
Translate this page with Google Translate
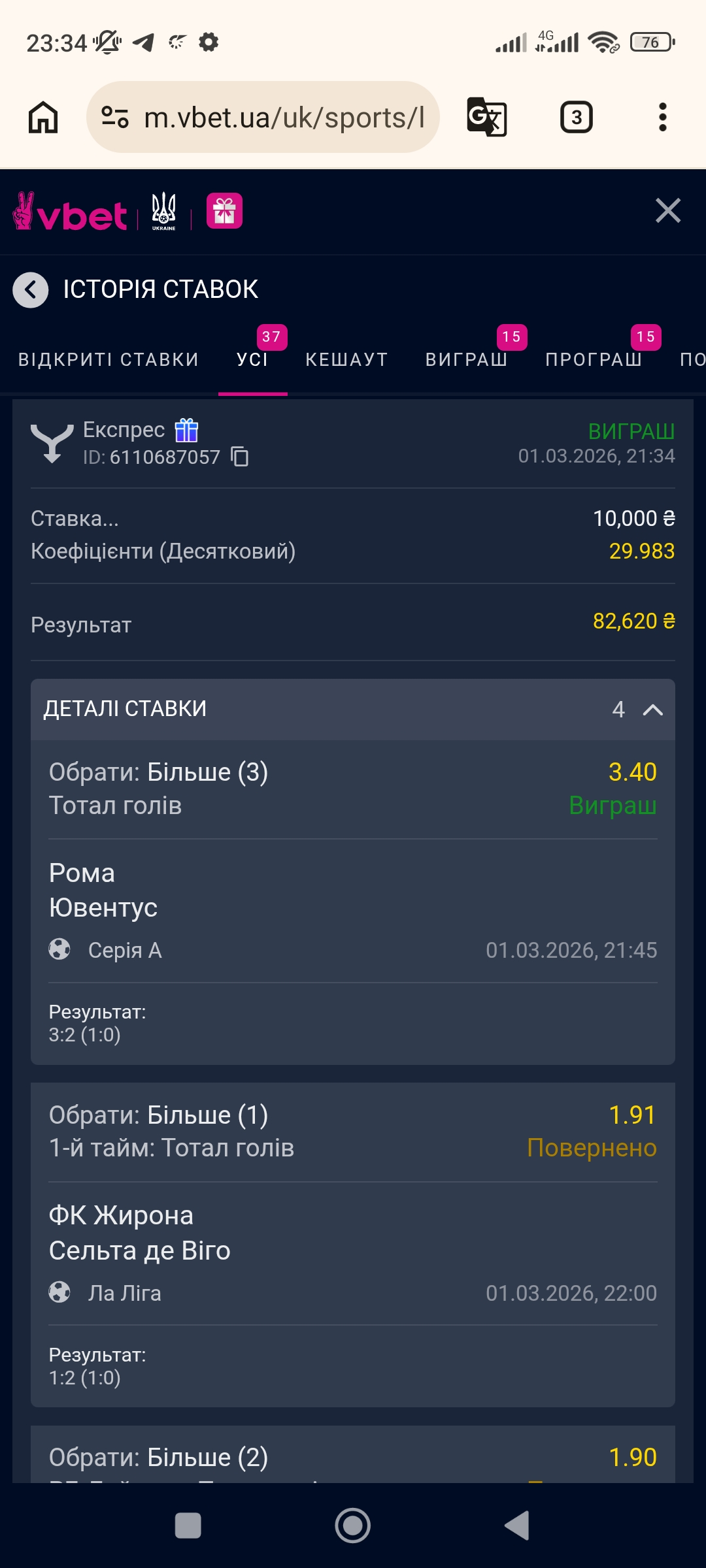pyautogui.click(x=487, y=118)
